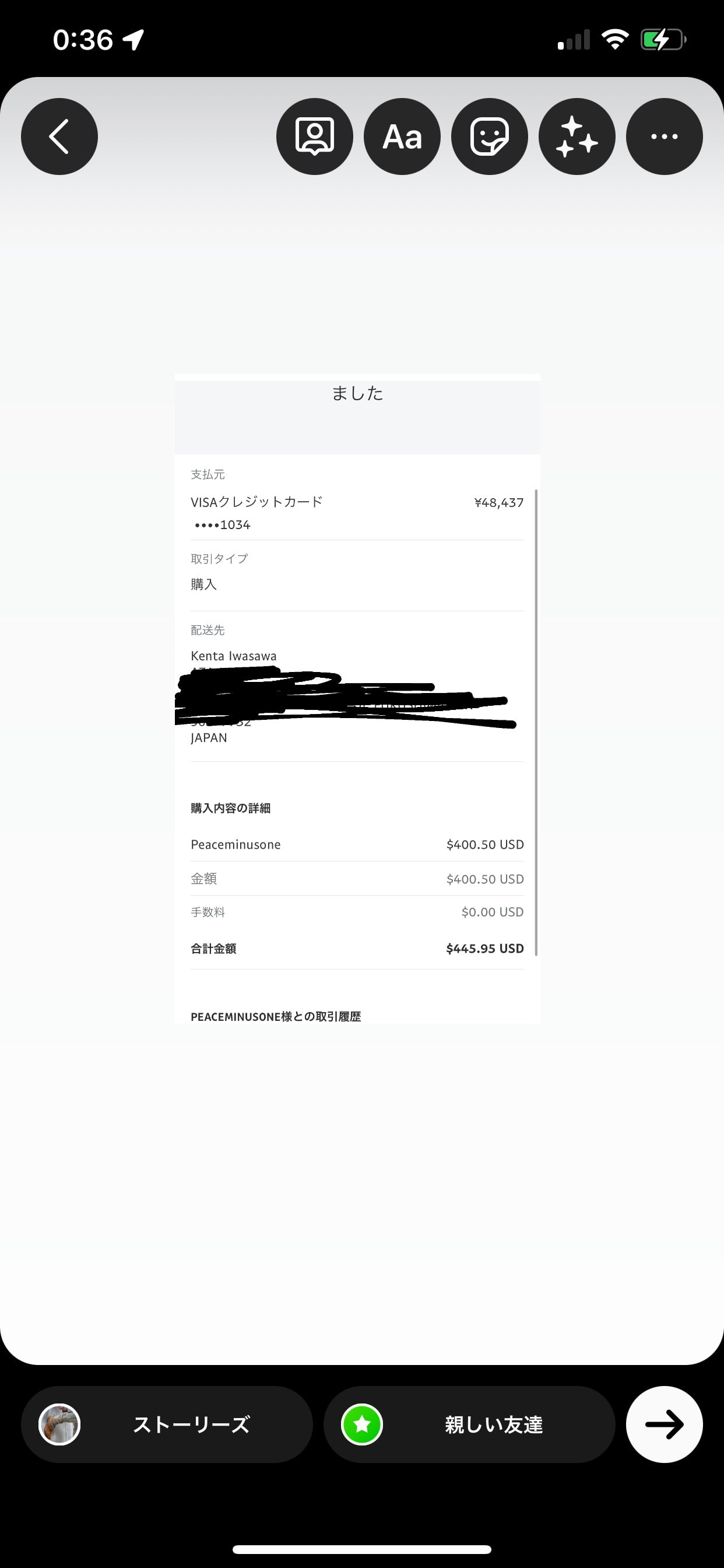Select the receipt image on the canvas

pos(357,699)
